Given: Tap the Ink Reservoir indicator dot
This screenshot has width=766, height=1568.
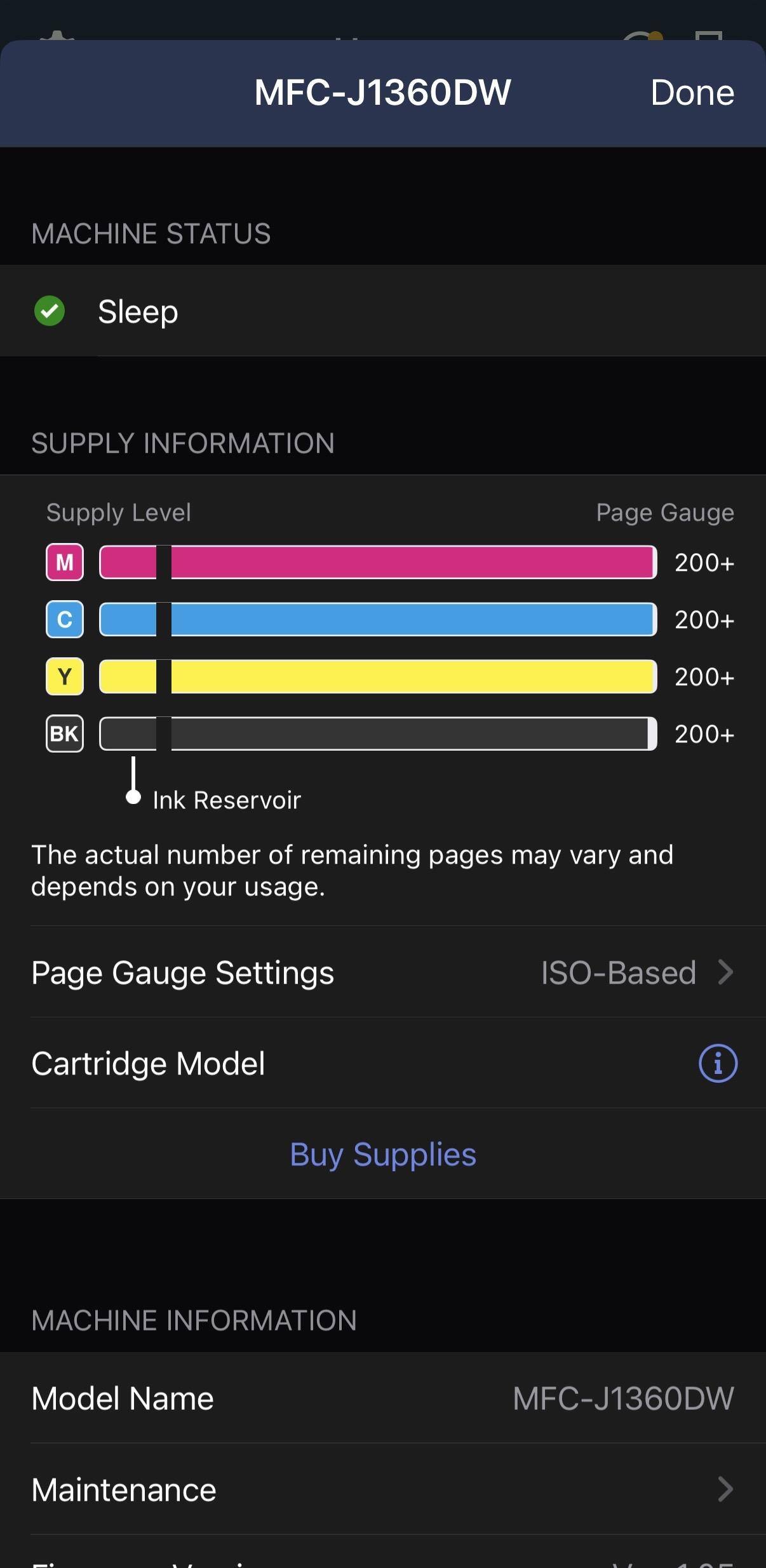Looking at the screenshot, I should pyautogui.click(x=133, y=799).
